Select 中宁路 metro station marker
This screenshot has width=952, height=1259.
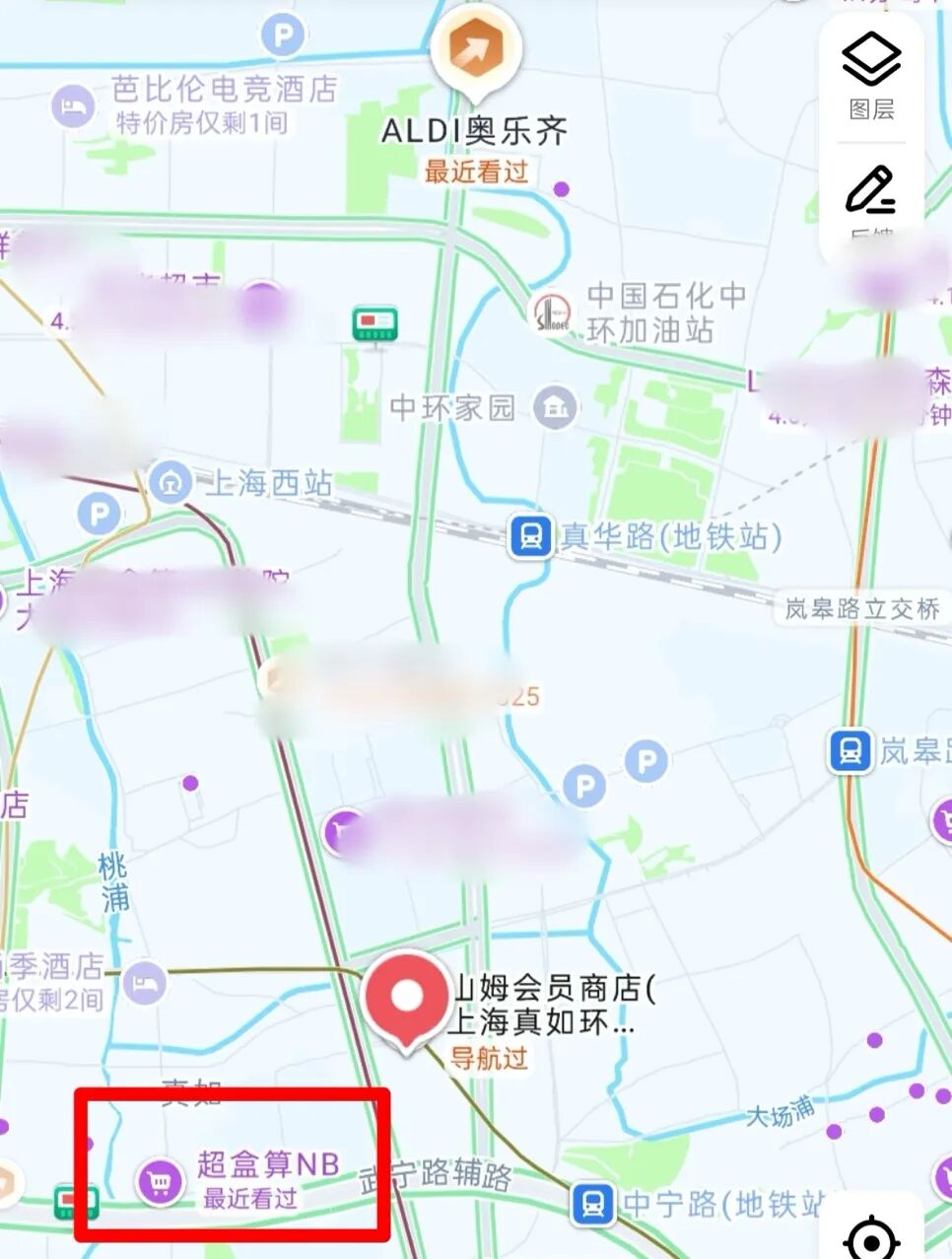tap(592, 1204)
